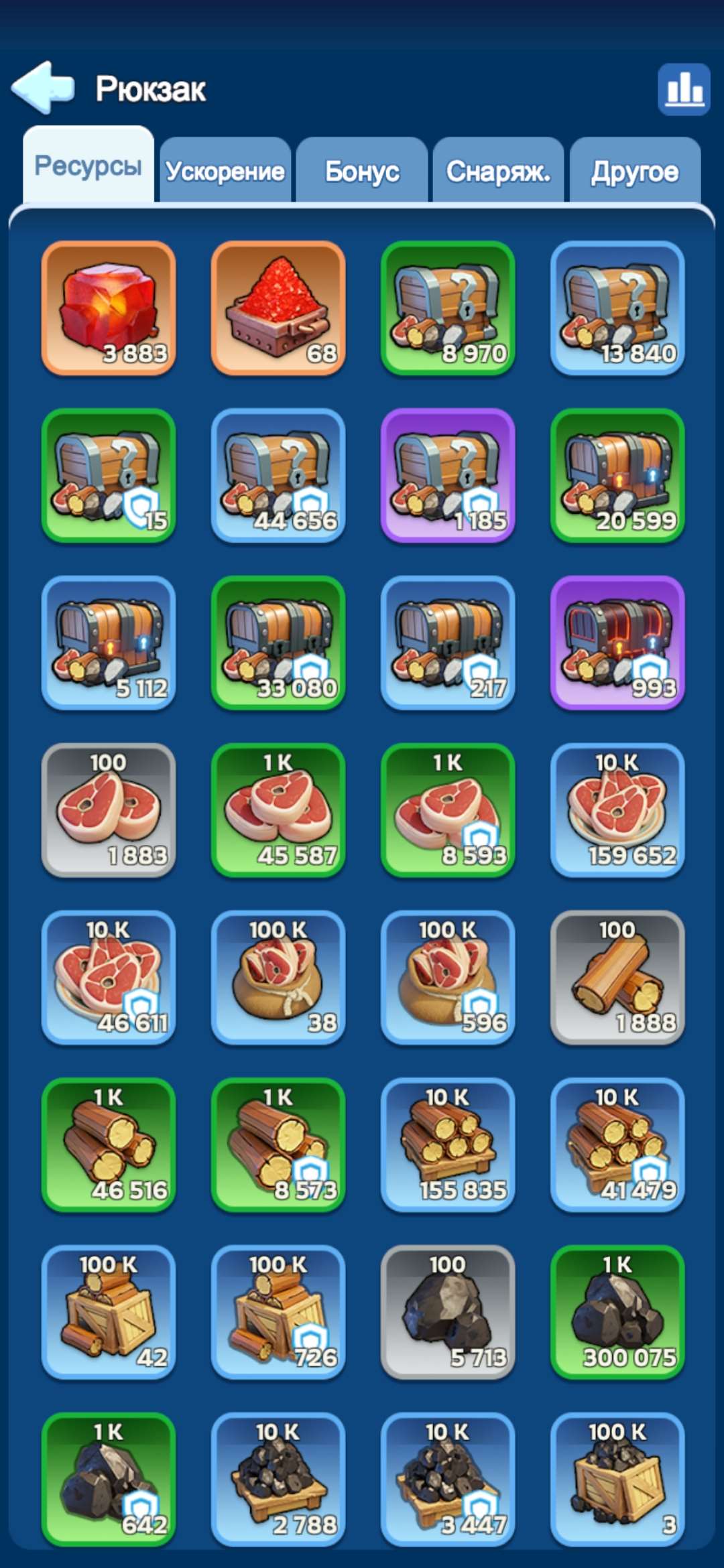724x1568 pixels.
Task: Go back from the Рюкзак screen
Action: point(43,87)
